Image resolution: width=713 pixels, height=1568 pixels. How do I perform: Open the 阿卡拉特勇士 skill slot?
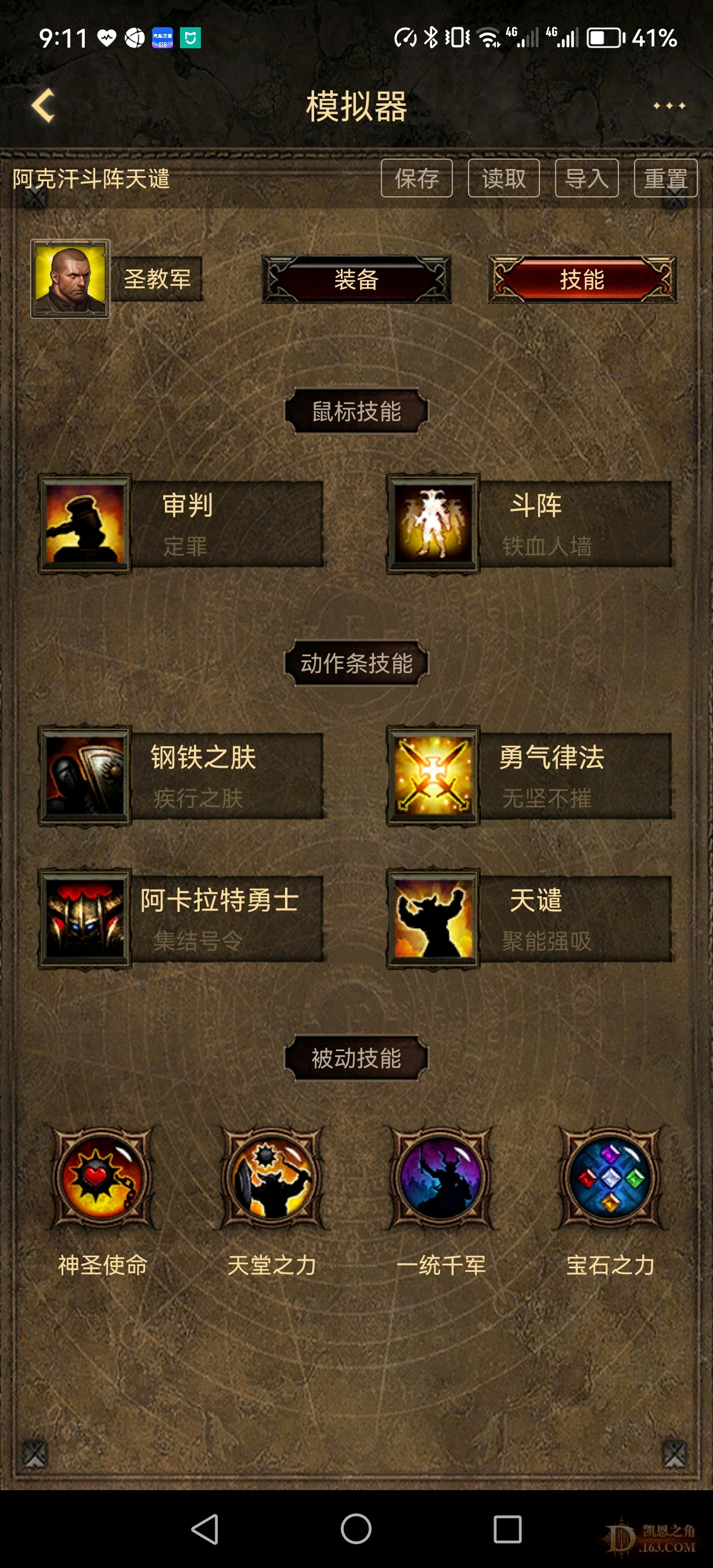(181, 919)
